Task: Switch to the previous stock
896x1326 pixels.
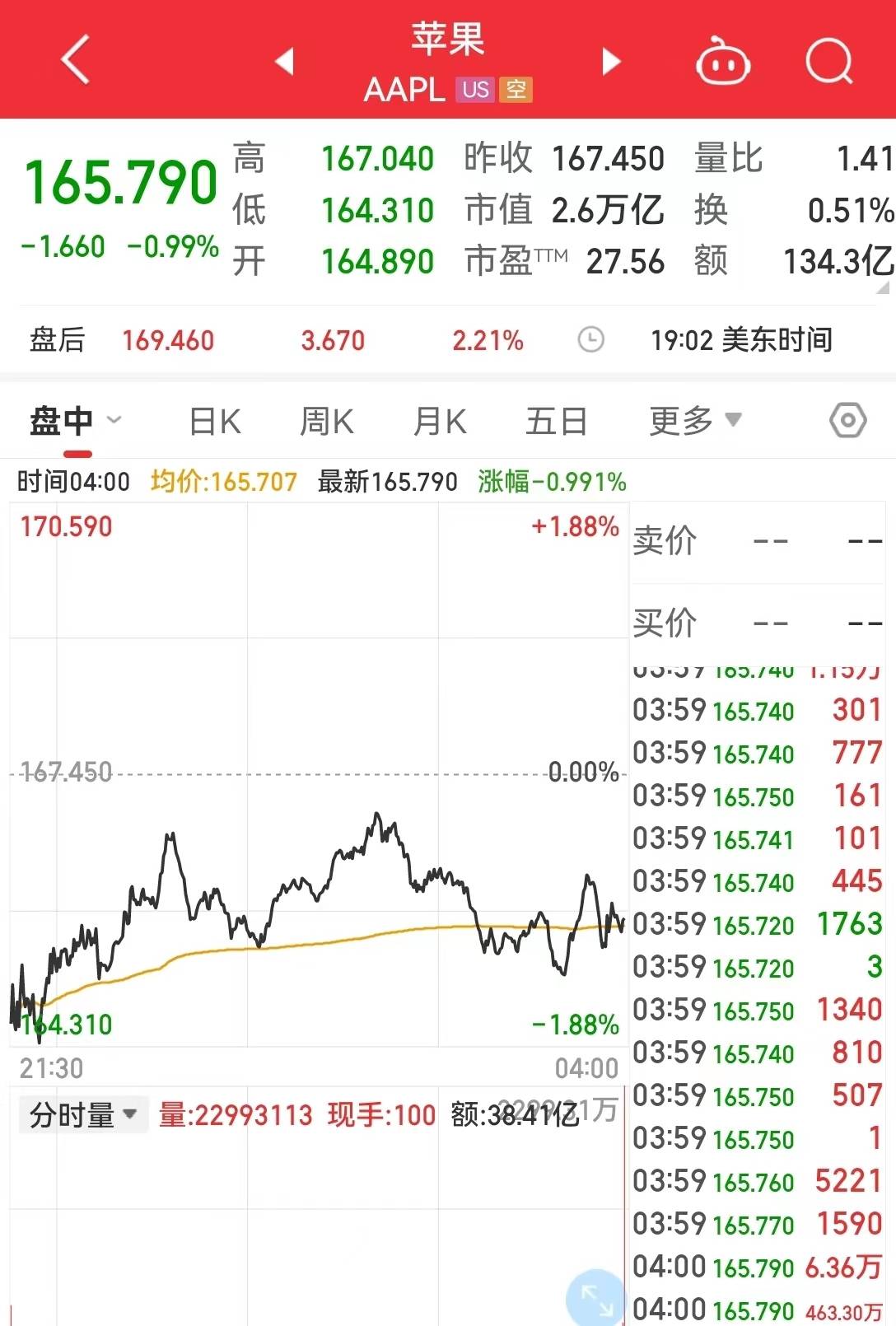Action: click(x=285, y=61)
